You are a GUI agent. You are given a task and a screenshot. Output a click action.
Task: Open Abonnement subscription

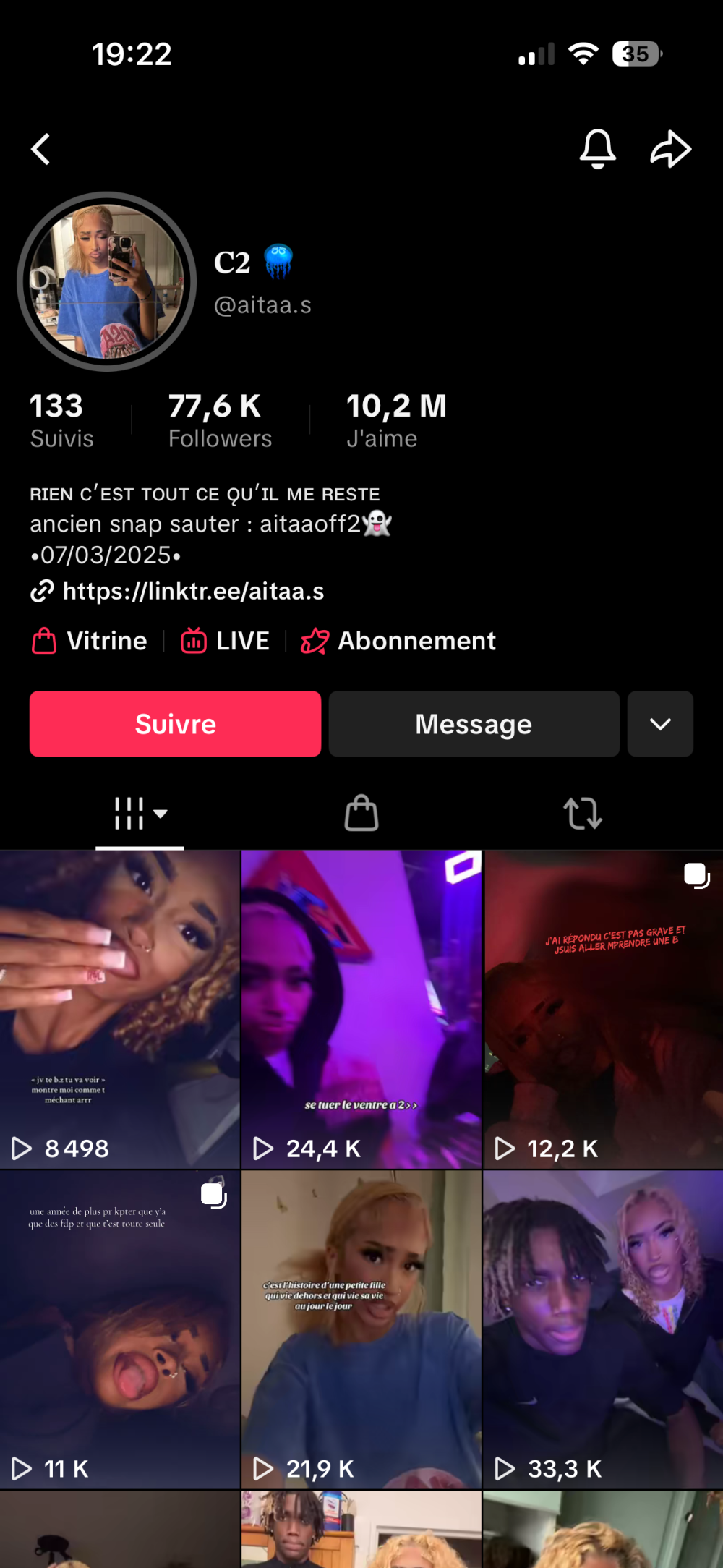(399, 641)
